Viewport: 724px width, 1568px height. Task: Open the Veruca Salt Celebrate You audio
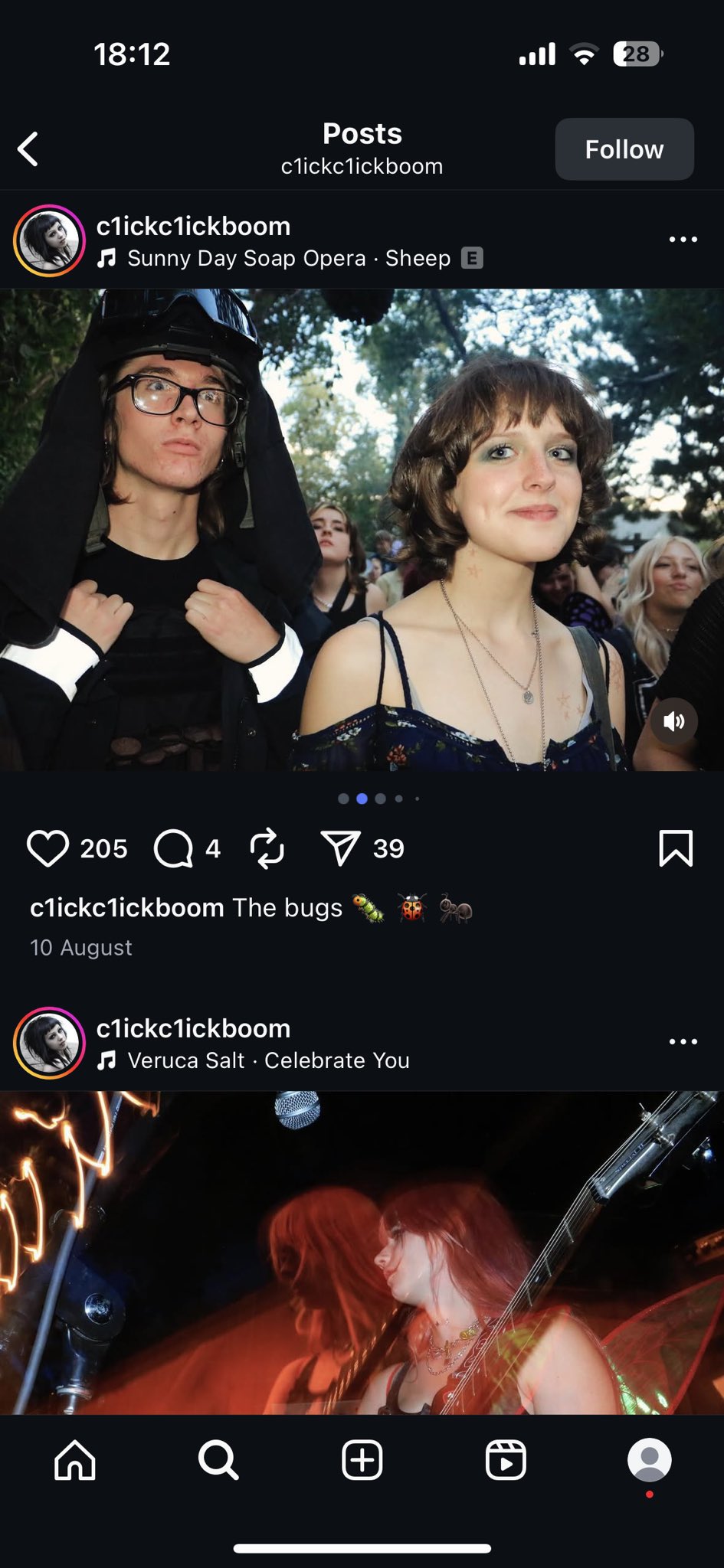[x=254, y=1060]
